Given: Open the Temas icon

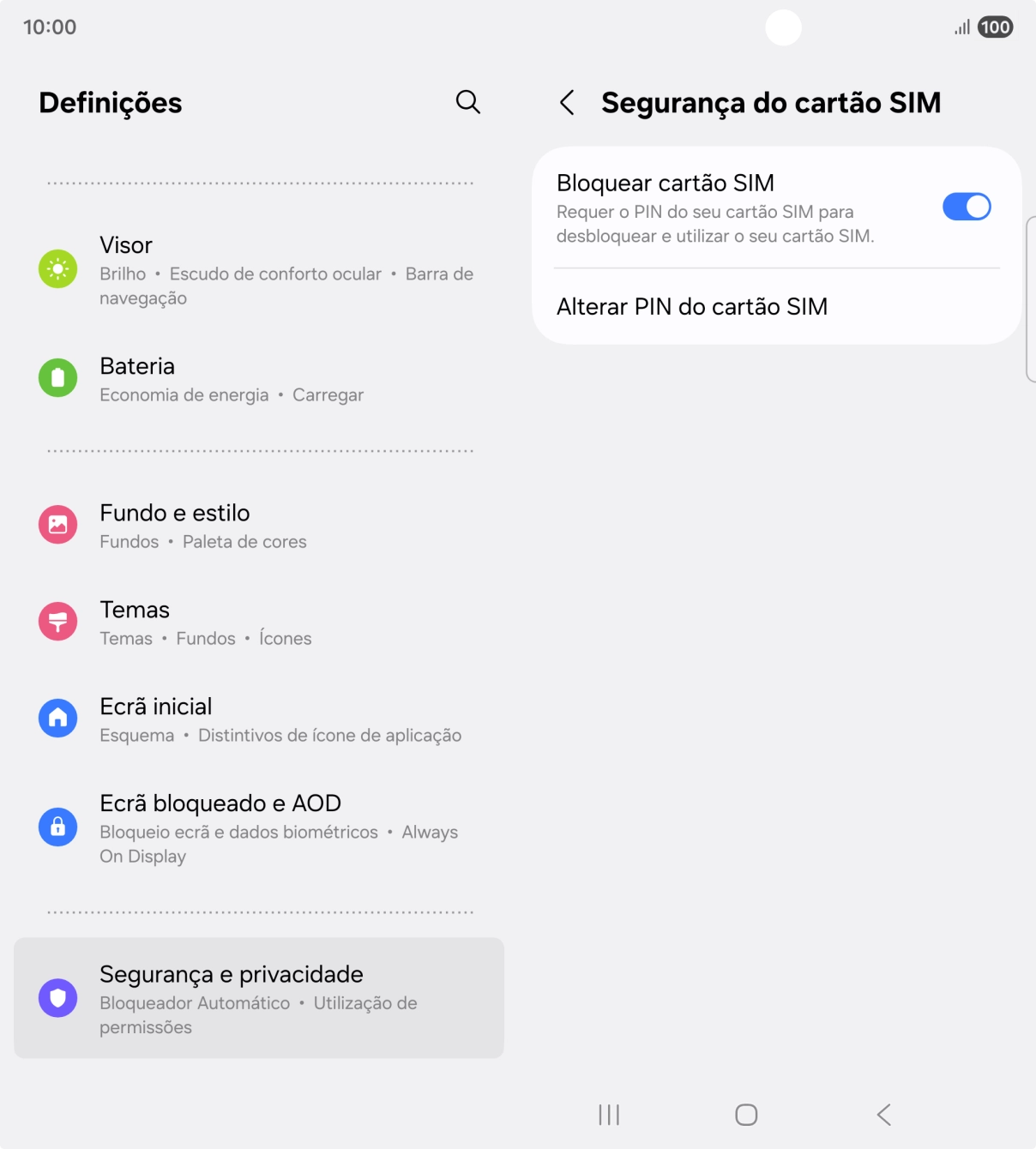Looking at the screenshot, I should pyautogui.click(x=57, y=621).
